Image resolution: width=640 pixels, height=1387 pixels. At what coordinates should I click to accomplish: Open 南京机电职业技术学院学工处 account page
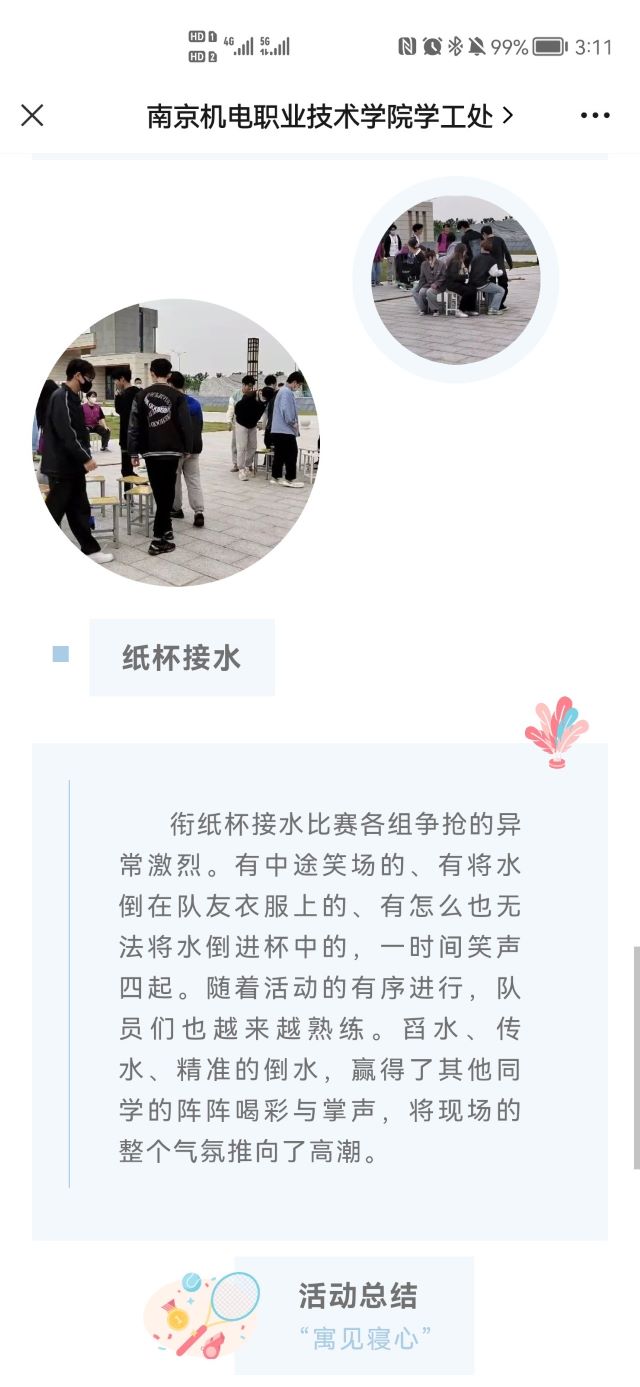tap(329, 116)
